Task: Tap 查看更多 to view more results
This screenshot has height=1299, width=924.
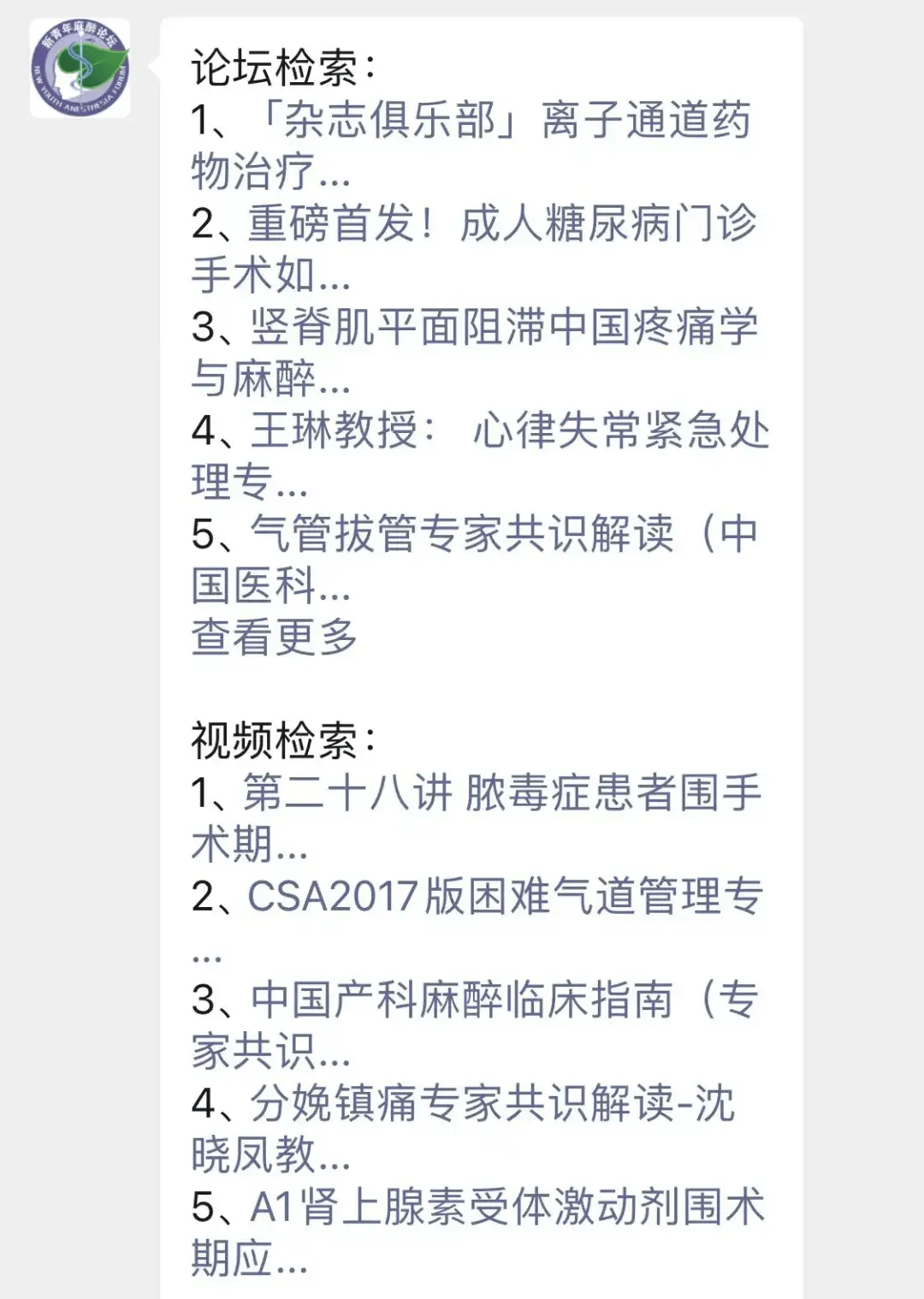Action: coord(274,638)
